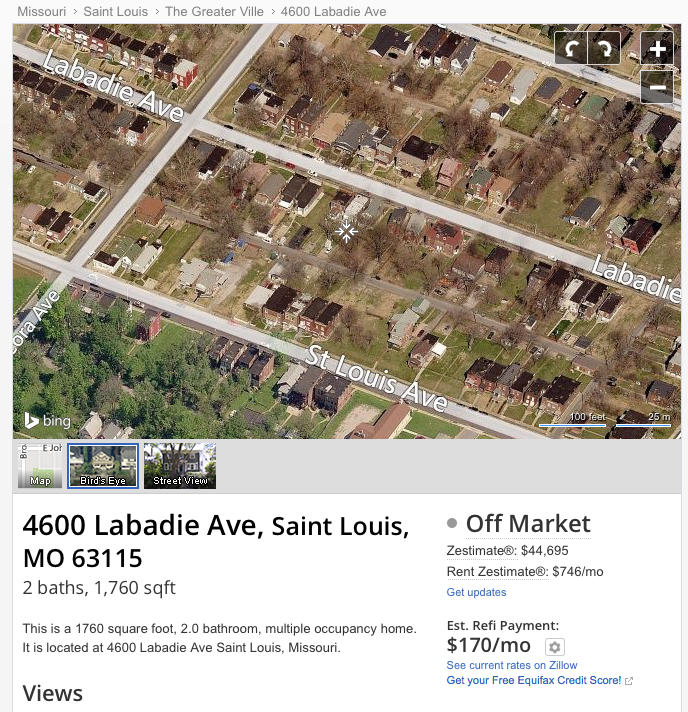The width and height of the screenshot is (688, 712).
Task: Zoom out of the aerial map
Action: tap(657, 89)
